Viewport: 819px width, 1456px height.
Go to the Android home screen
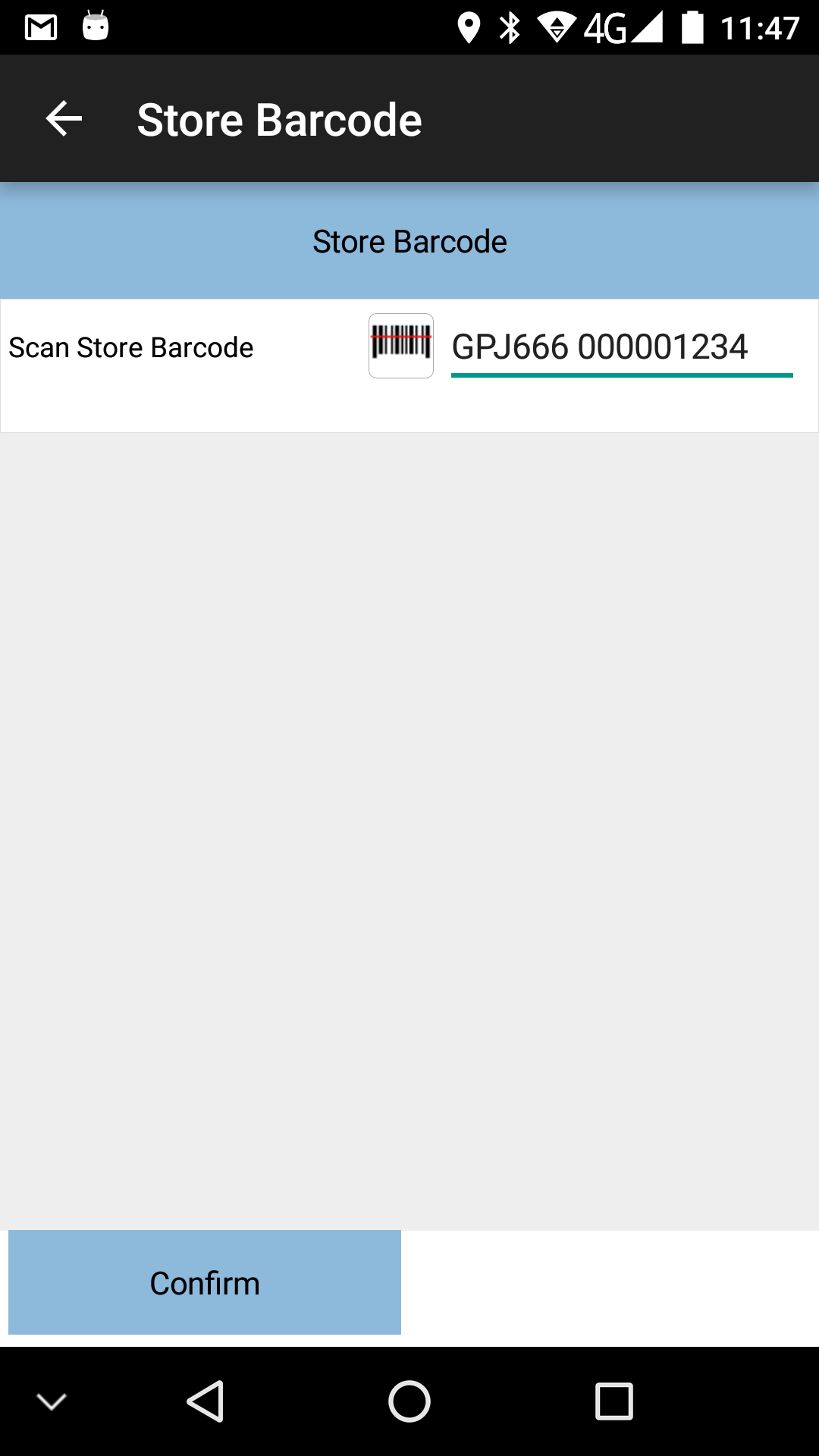[409, 1401]
